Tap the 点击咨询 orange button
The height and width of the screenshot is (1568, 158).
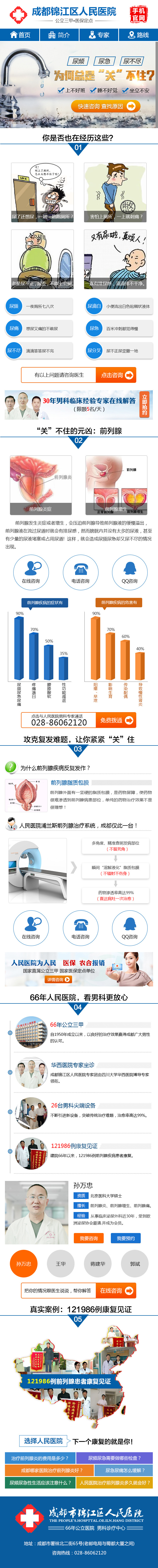pos(117,375)
